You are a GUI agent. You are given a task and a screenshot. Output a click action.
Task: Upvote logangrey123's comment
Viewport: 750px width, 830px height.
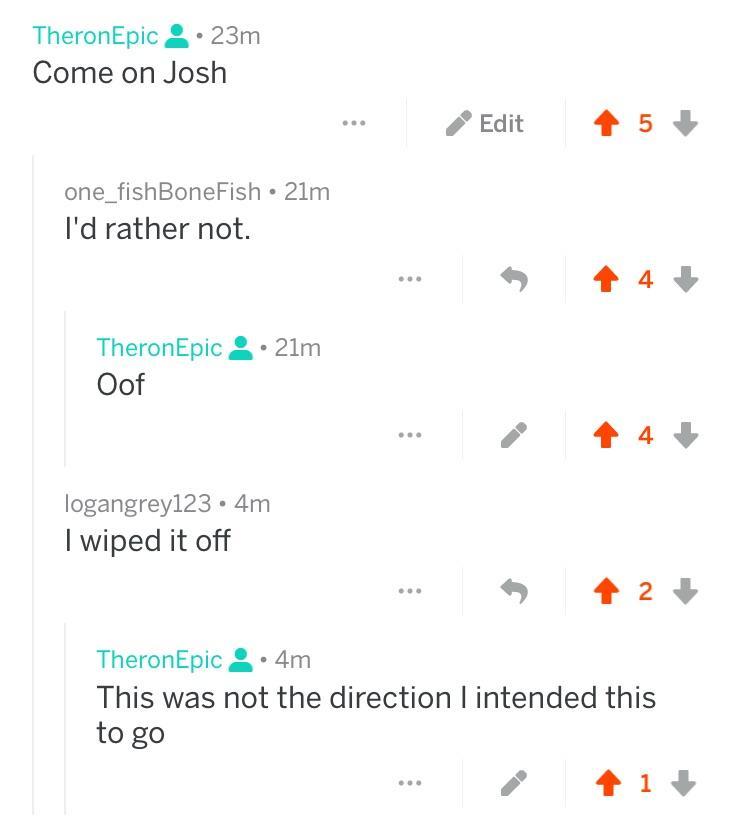click(604, 592)
